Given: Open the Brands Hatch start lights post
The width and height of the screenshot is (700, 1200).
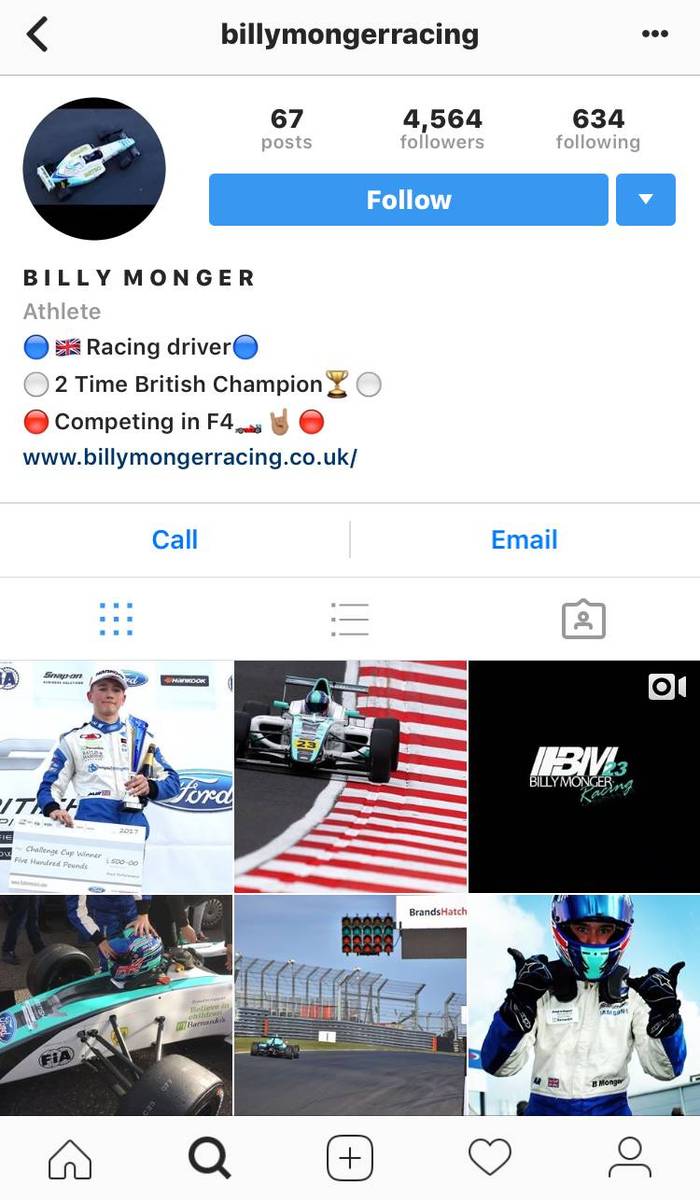Looking at the screenshot, I should pyautogui.click(x=350, y=1005).
